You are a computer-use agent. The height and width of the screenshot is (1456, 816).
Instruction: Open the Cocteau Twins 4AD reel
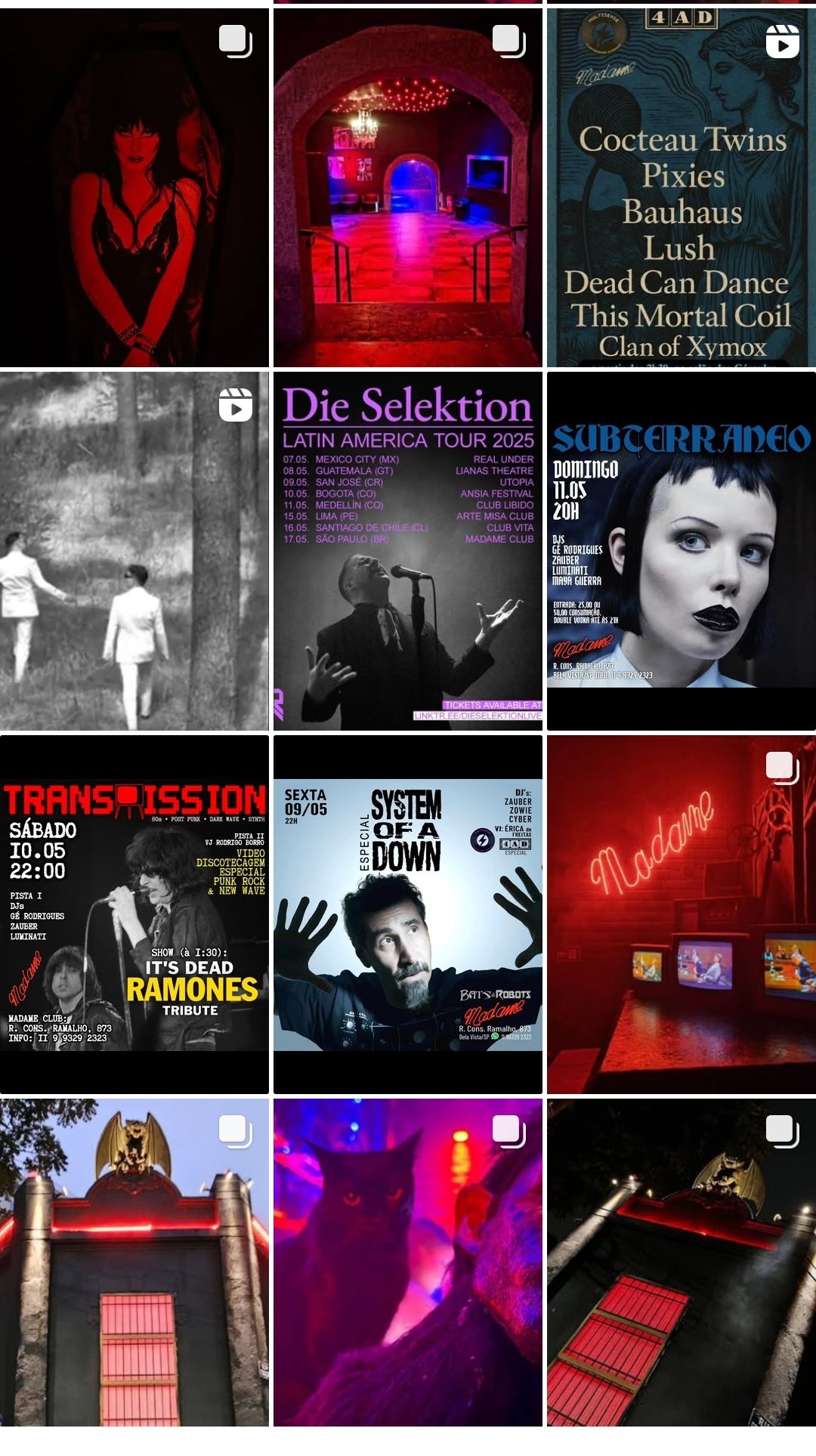pos(682,189)
